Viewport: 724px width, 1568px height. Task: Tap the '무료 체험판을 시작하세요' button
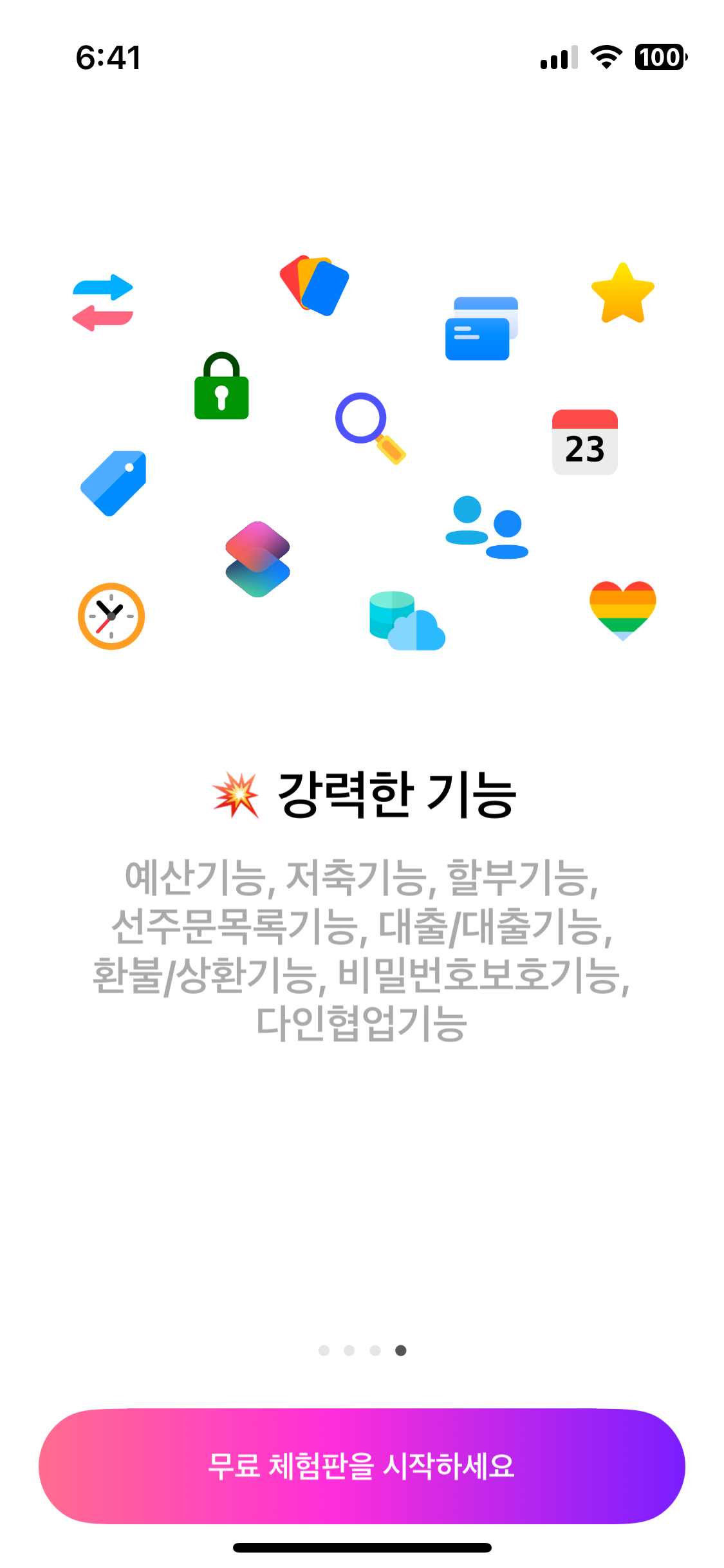[x=362, y=1471]
